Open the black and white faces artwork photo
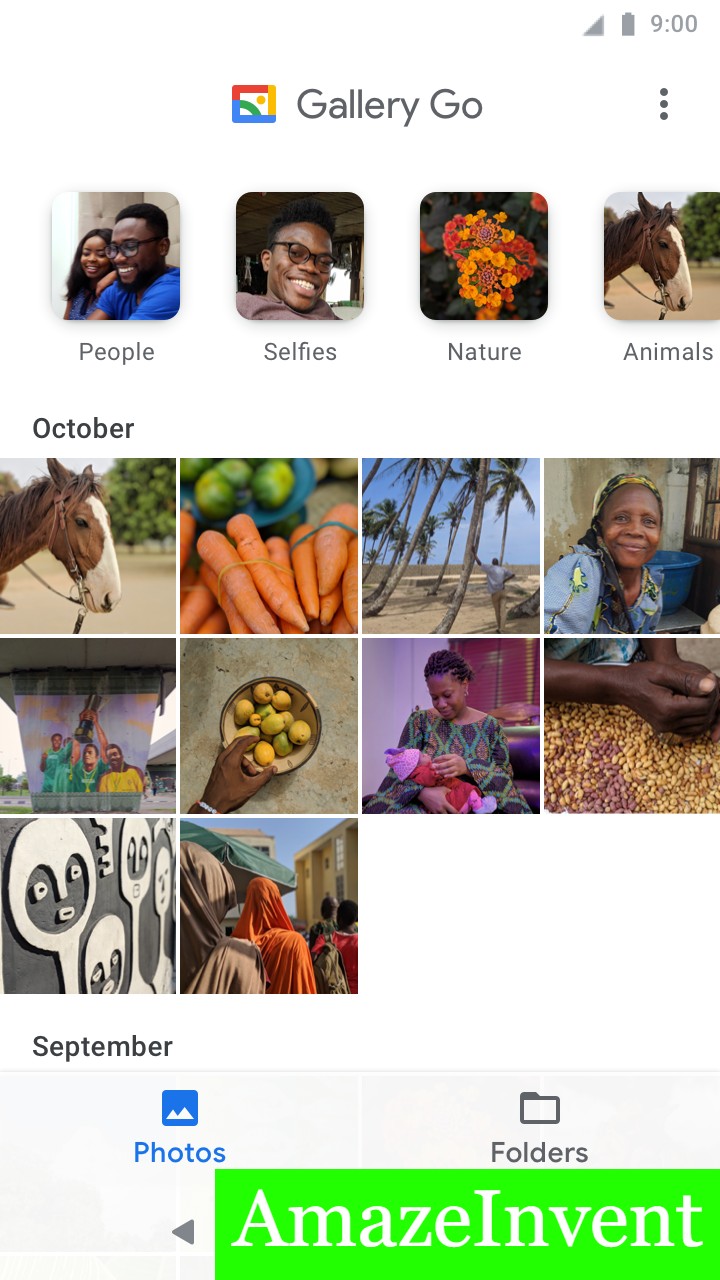The height and width of the screenshot is (1280, 720). click(x=88, y=906)
